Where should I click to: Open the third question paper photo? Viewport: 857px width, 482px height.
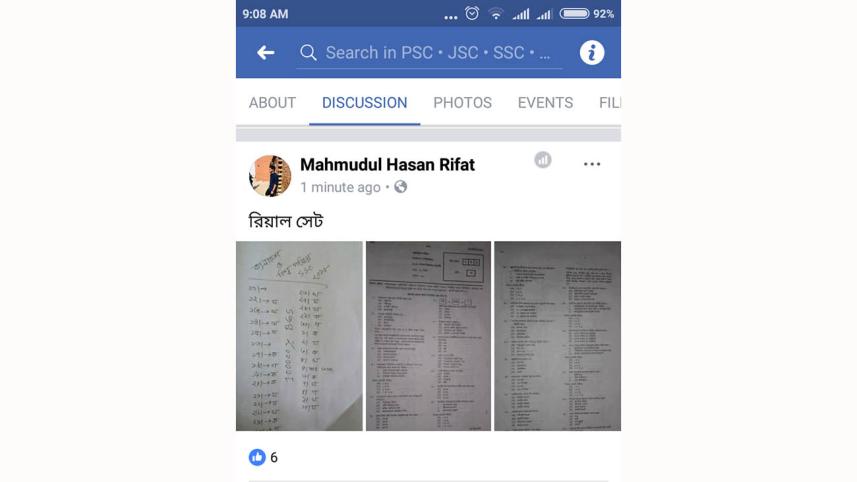[x=557, y=336]
